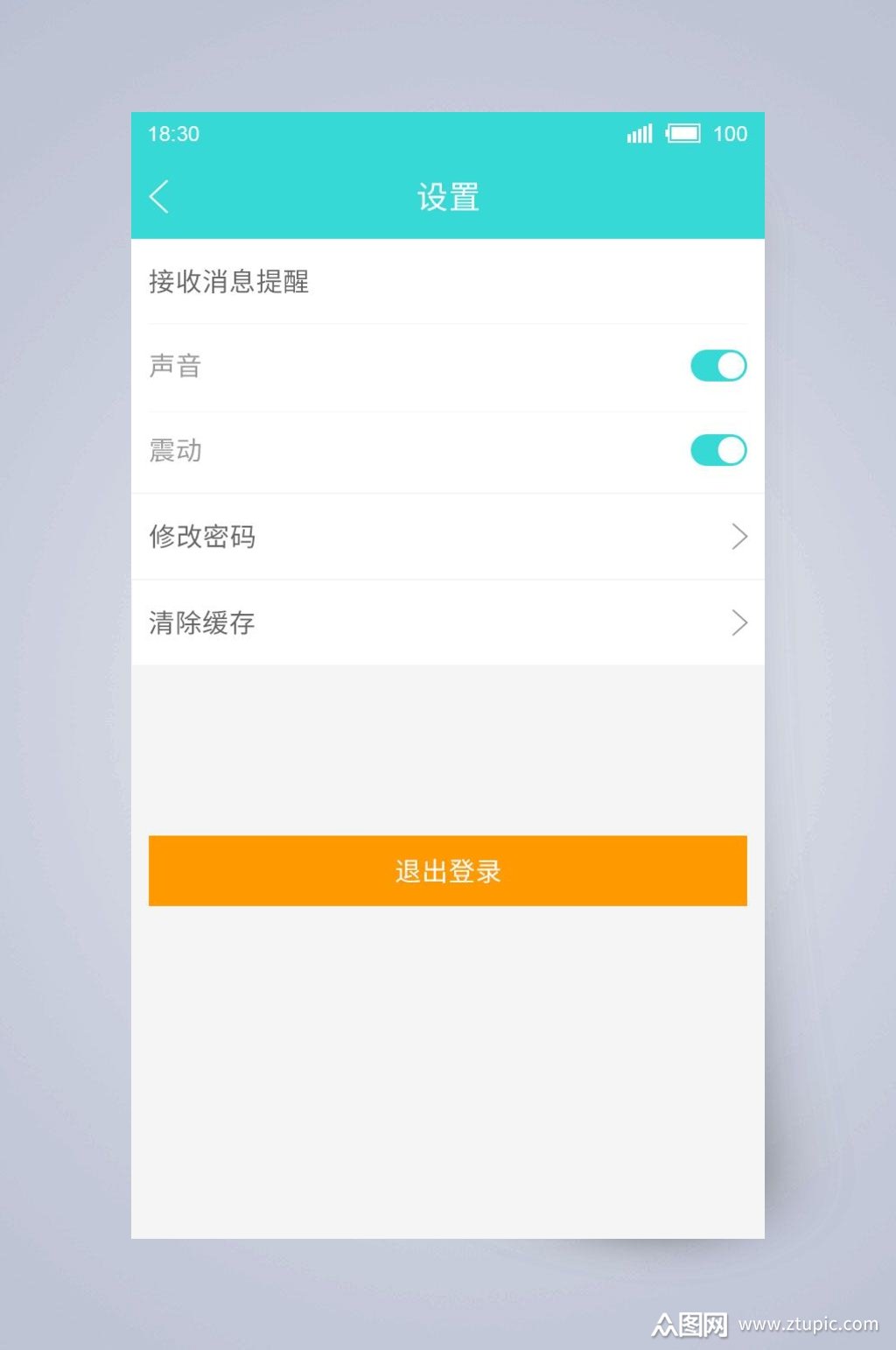Disable the 震动 vibration switch
Screen dimensions: 896x1350
point(717,450)
